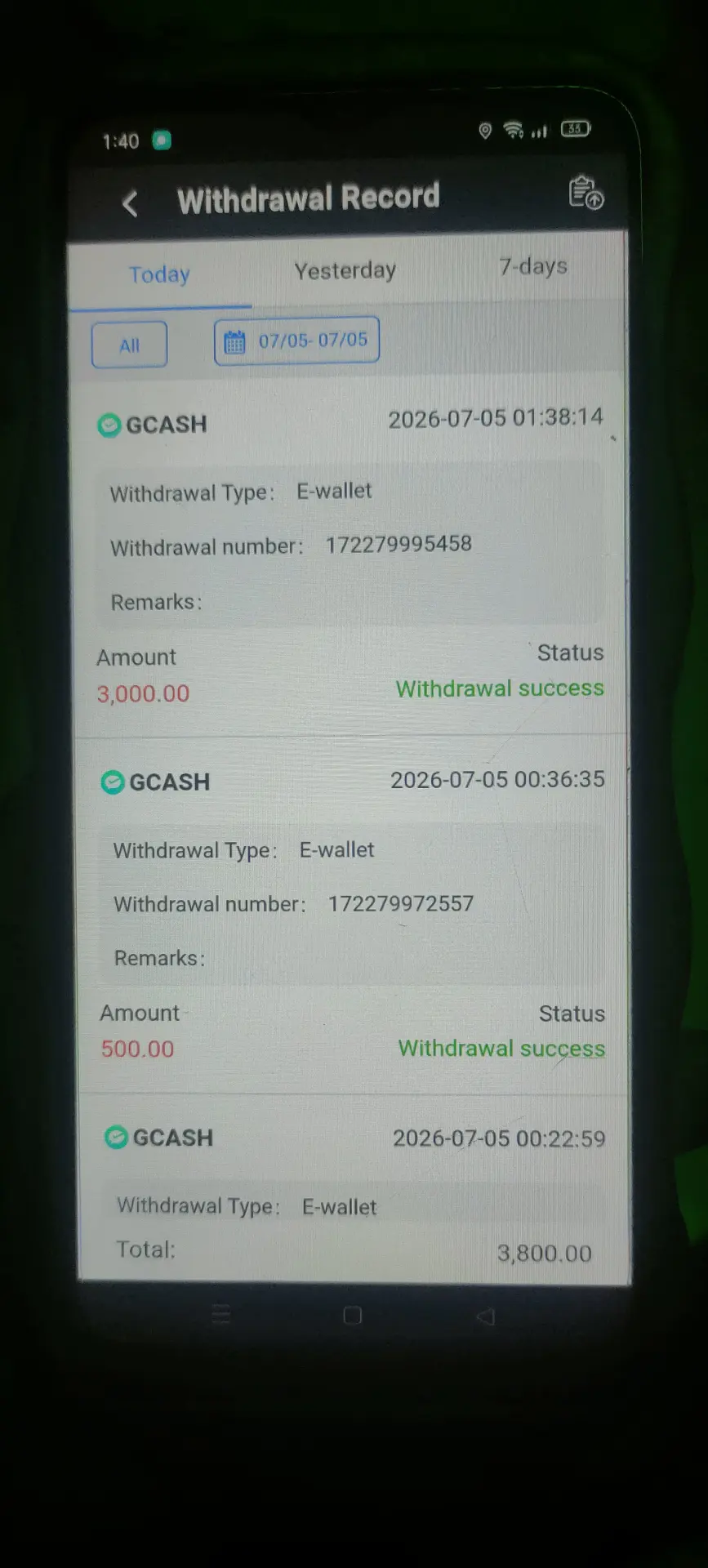Switch to the 7-days tab
The height and width of the screenshot is (1568, 708).
tap(533, 266)
